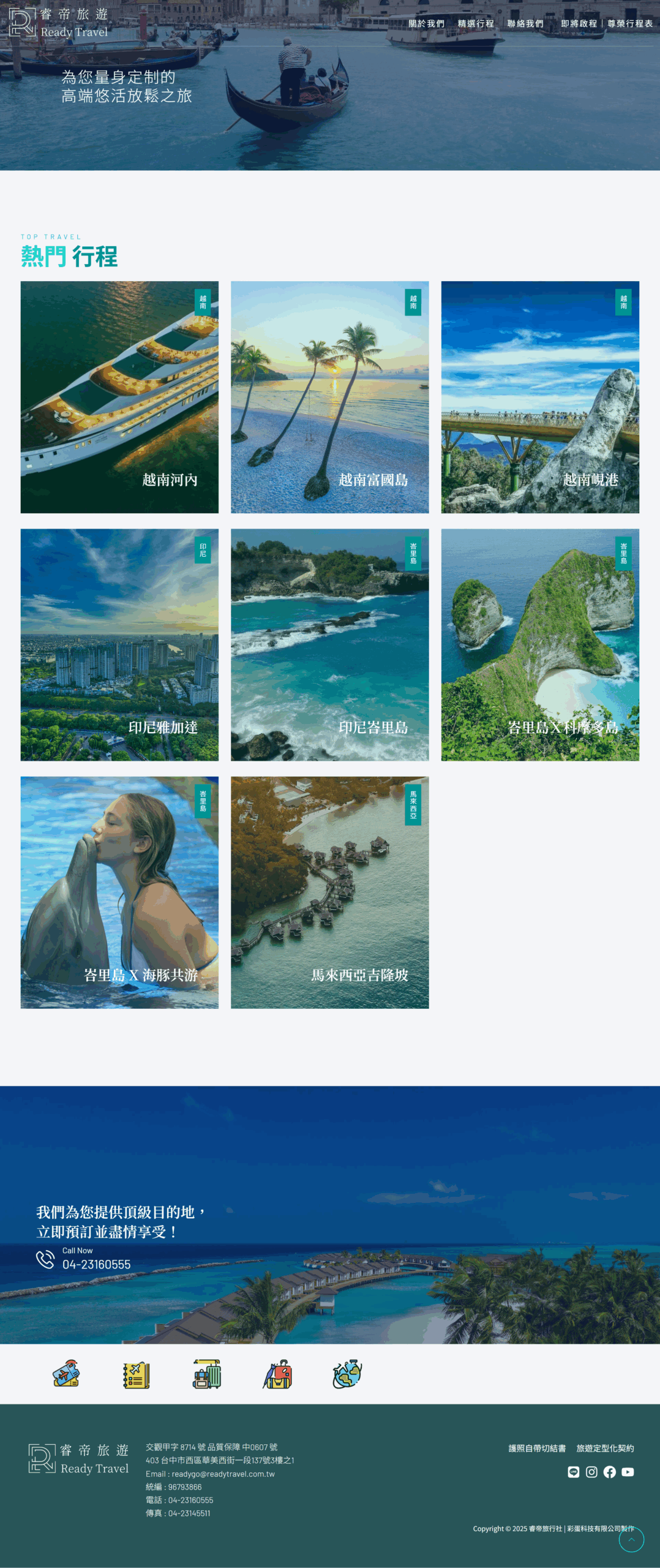Open the 越南富國島 trip card
This screenshot has height=1568, width=660.
coord(329,397)
